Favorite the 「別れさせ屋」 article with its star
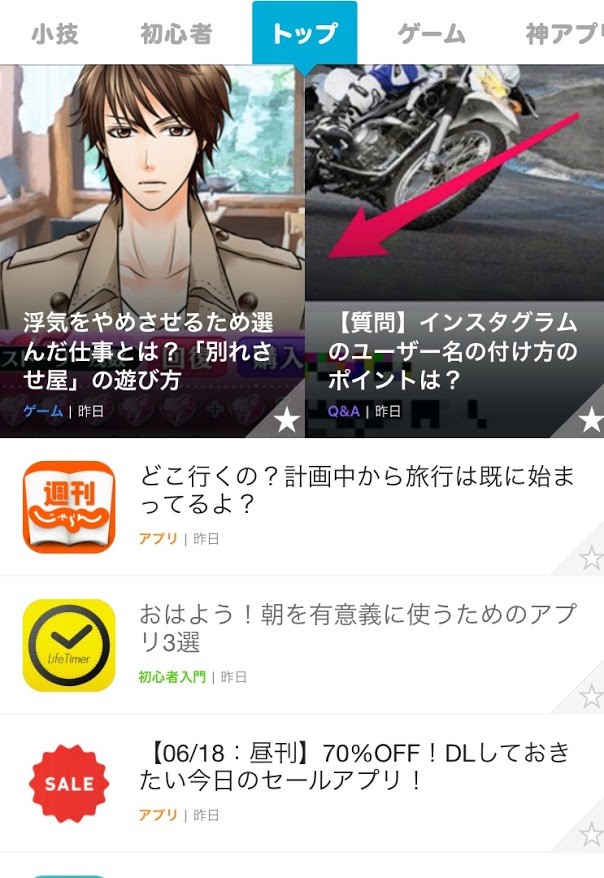 pos(286,420)
